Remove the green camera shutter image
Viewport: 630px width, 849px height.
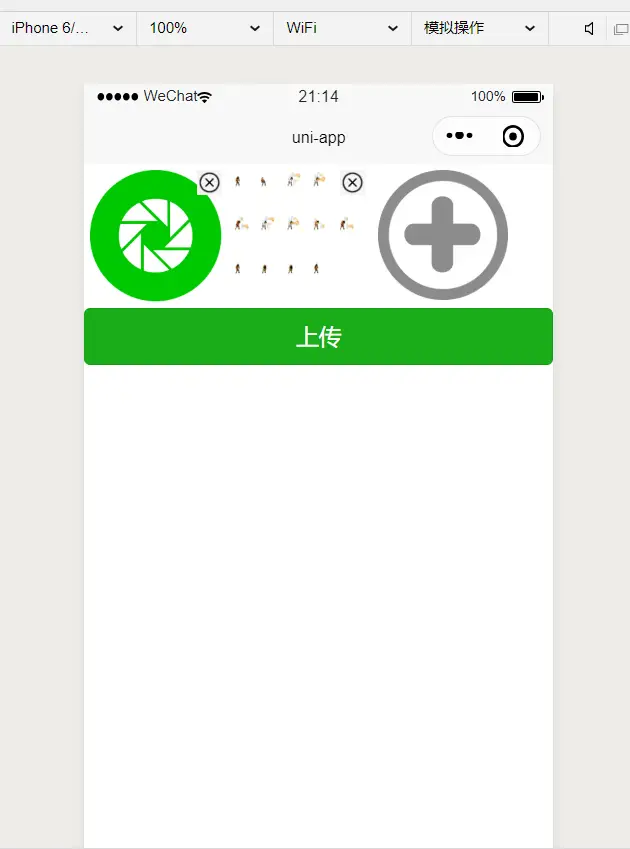209,182
